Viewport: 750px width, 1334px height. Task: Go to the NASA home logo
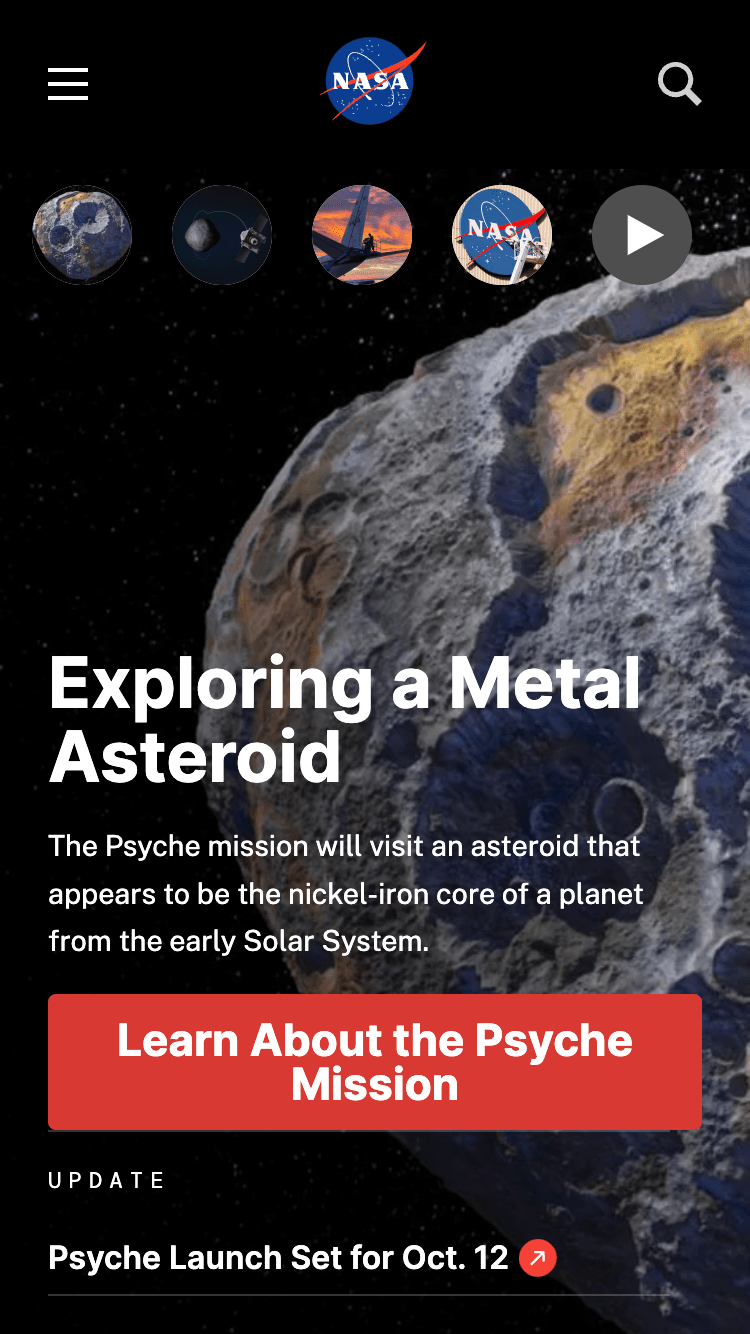pyautogui.click(x=371, y=82)
